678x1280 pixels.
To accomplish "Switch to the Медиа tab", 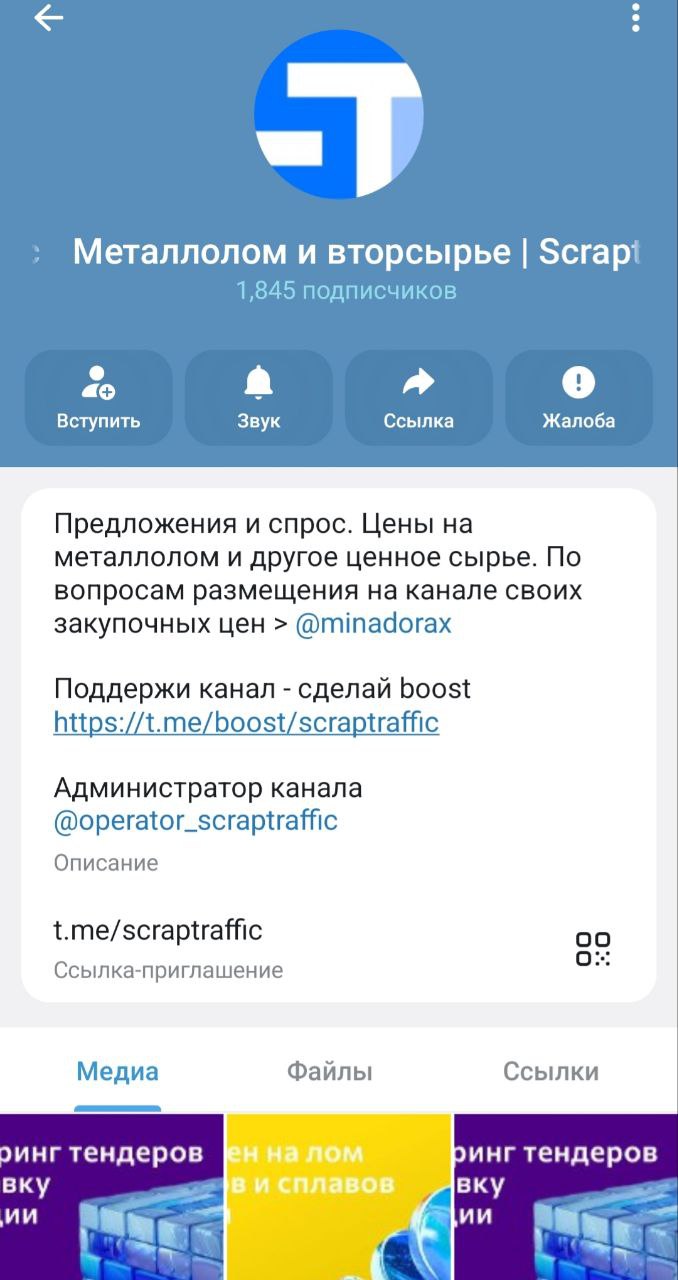I will [117, 1072].
